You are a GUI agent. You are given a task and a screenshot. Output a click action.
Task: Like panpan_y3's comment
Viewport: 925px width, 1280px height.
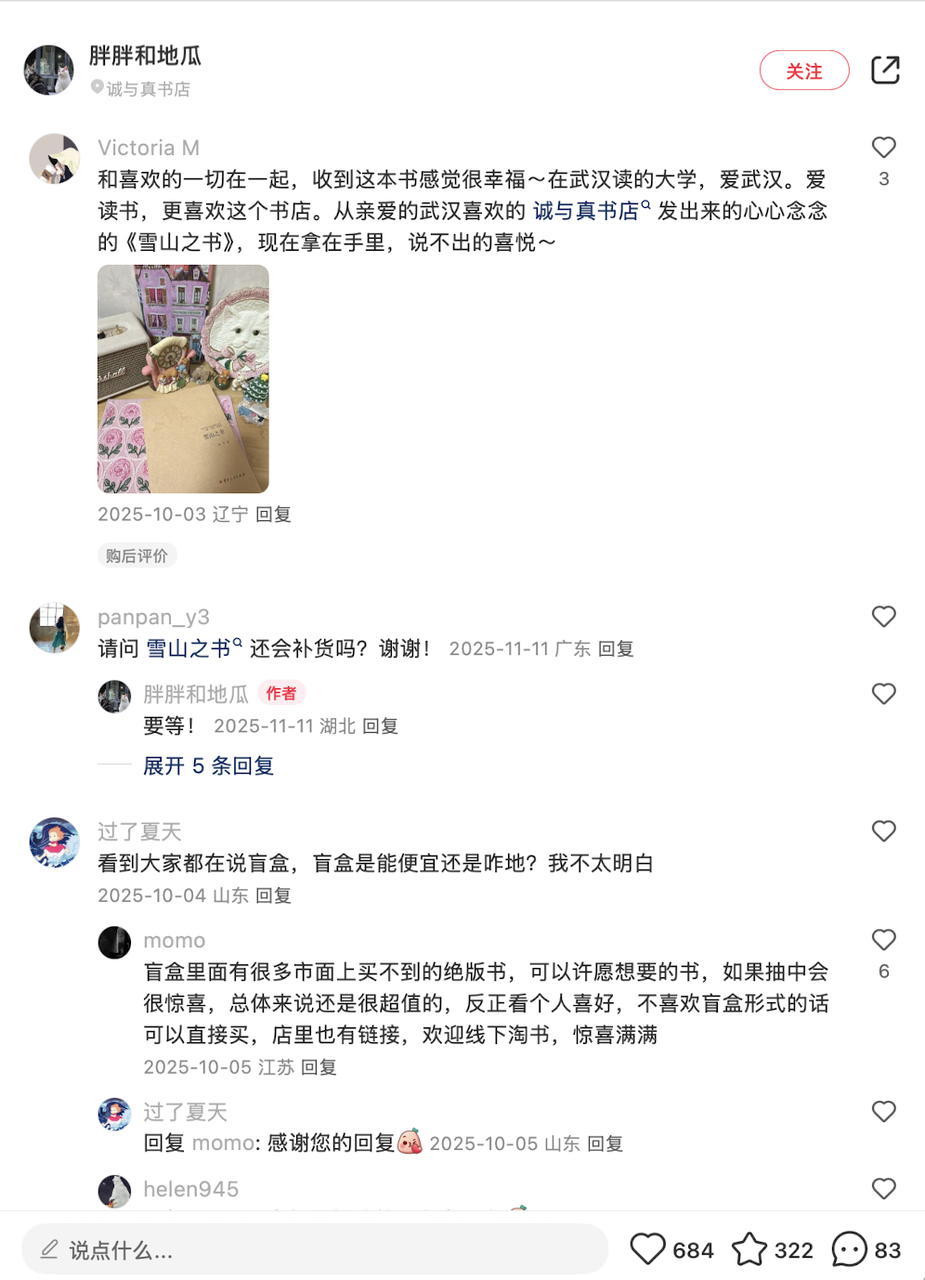(x=883, y=616)
